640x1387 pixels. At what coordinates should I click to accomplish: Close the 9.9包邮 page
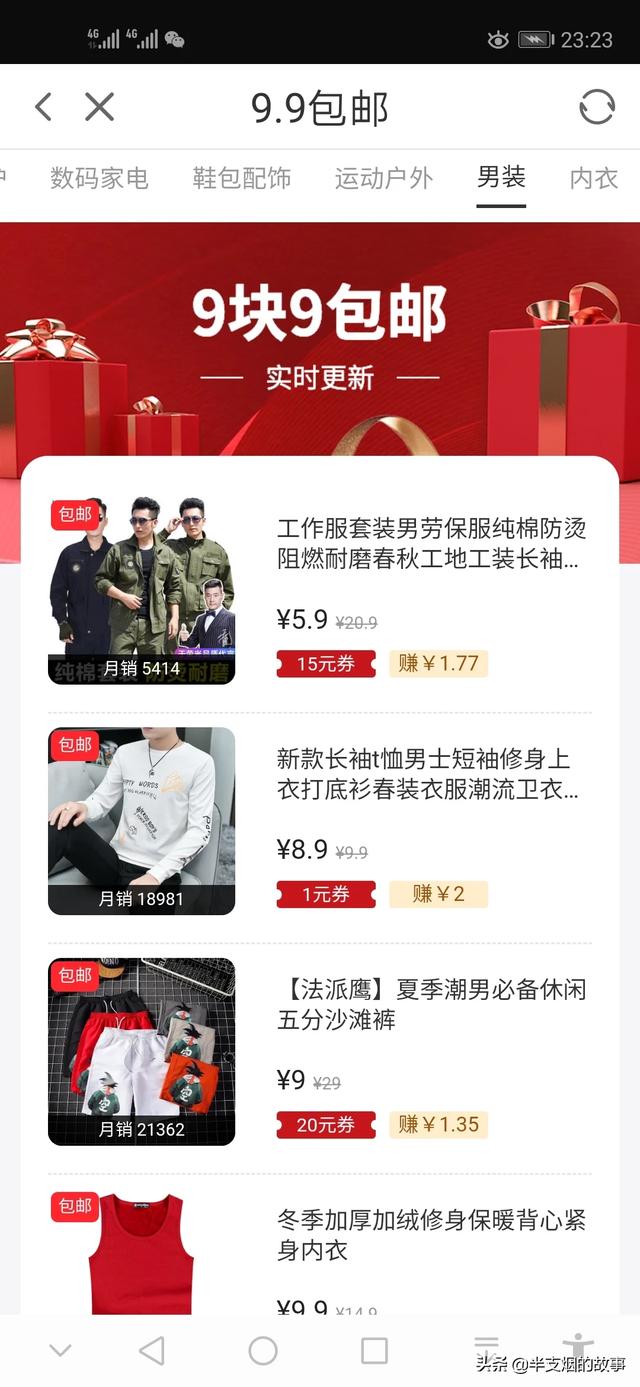click(99, 107)
